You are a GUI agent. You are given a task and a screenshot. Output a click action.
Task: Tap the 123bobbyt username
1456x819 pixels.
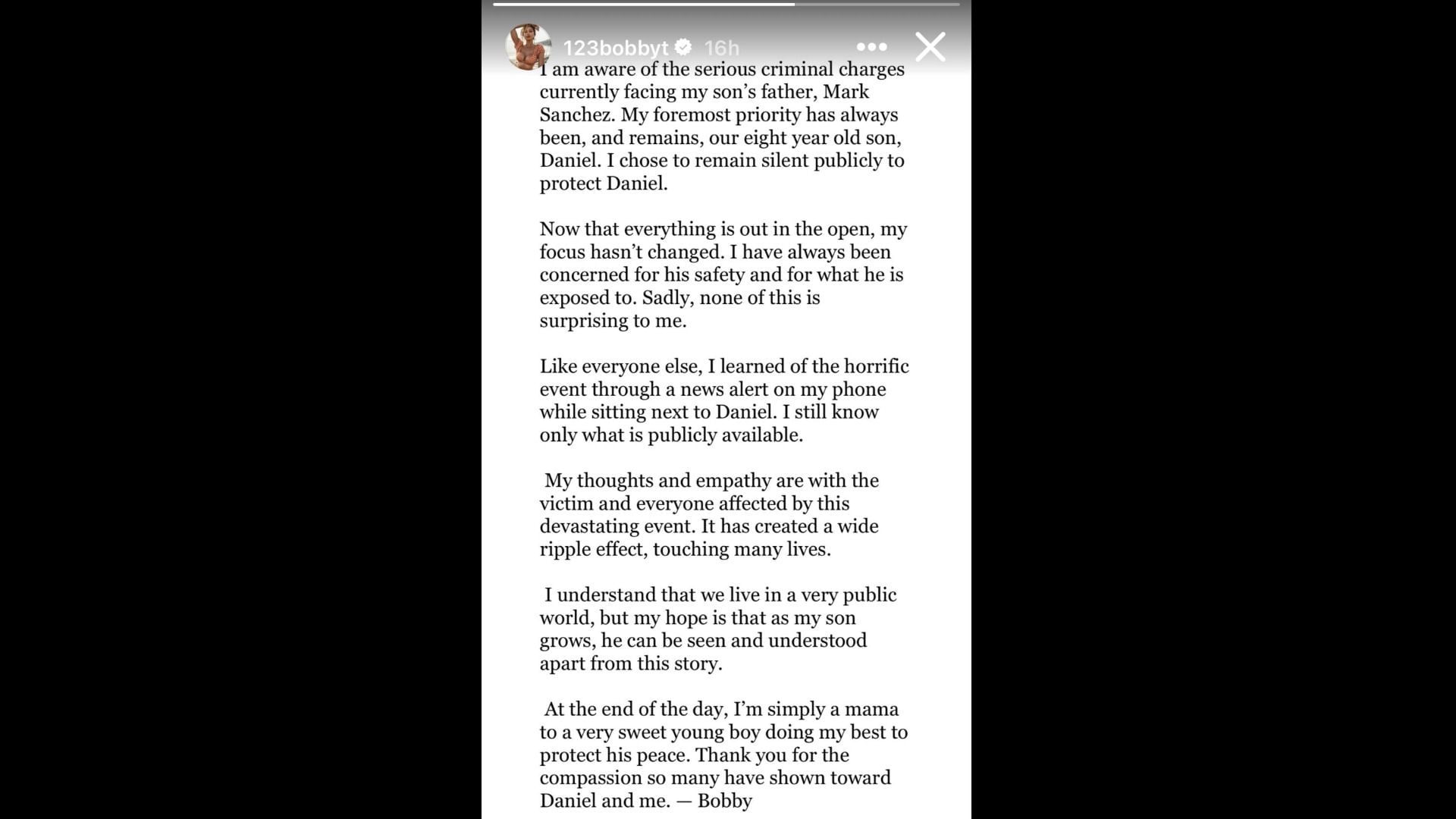click(616, 48)
